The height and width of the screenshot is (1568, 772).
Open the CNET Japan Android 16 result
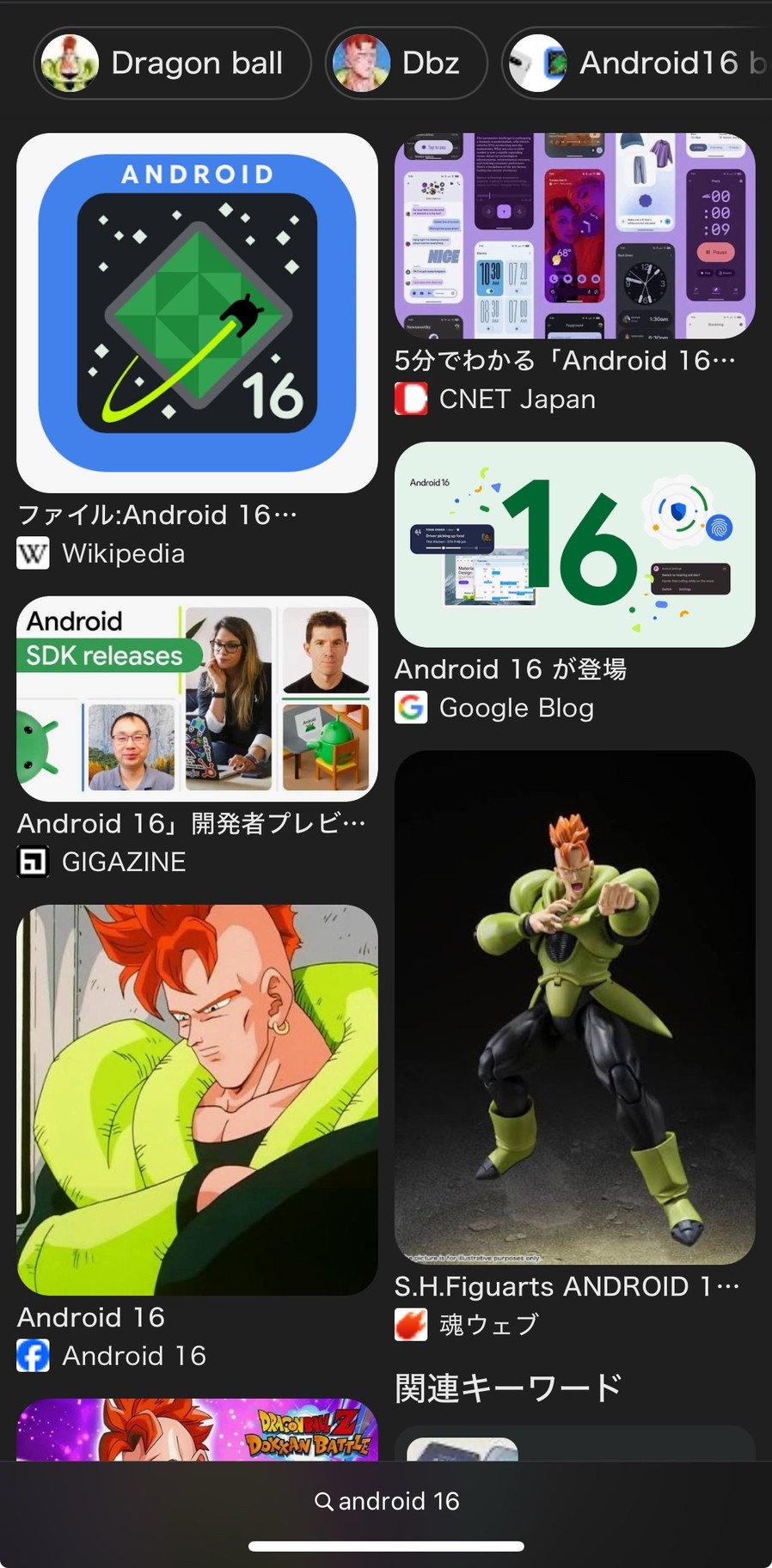[x=574, y=235]
